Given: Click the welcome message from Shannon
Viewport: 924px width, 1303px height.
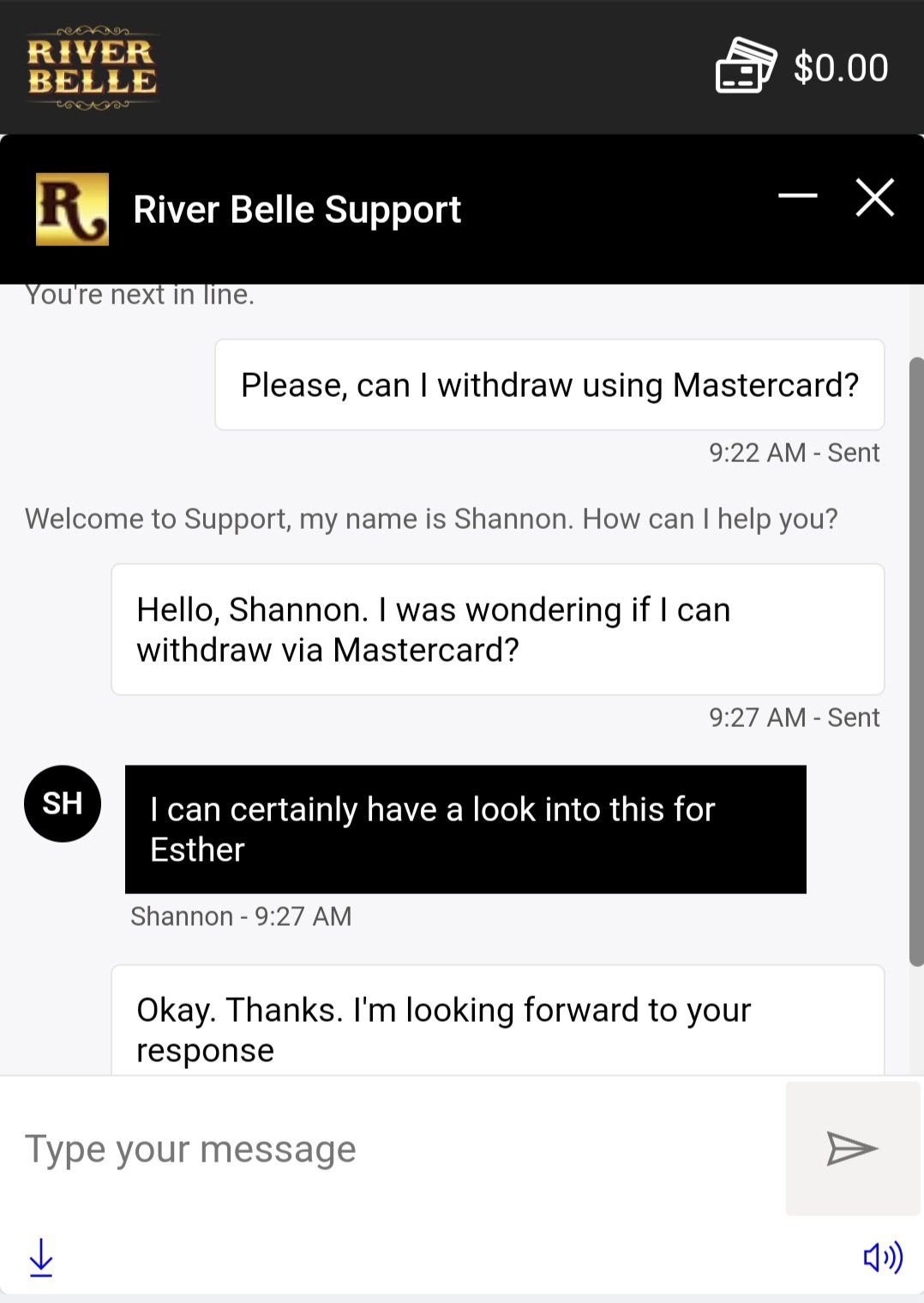Looking at the screenshot, I should tap(432, 518).
